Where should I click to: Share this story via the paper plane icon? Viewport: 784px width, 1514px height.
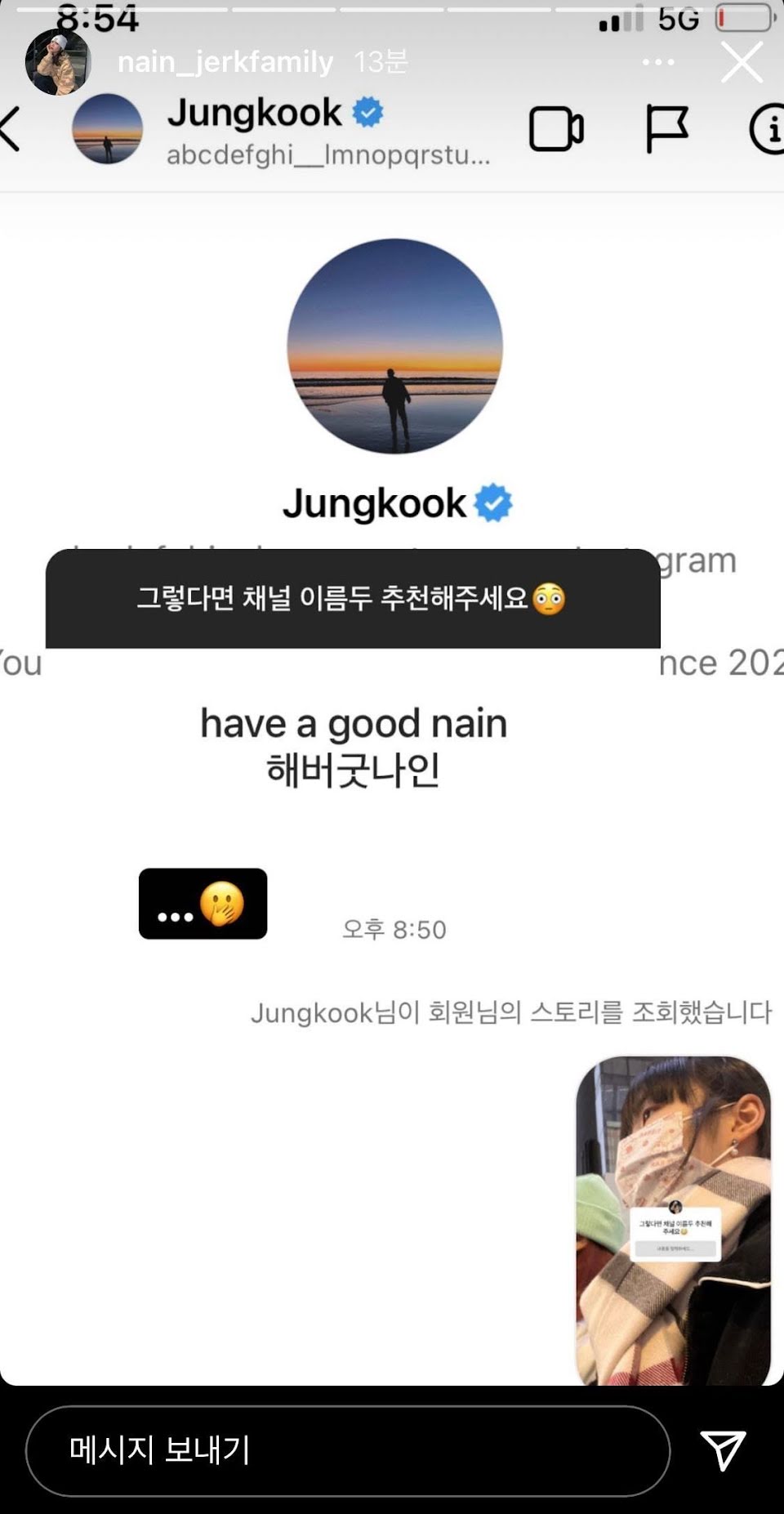point(723,1450)
